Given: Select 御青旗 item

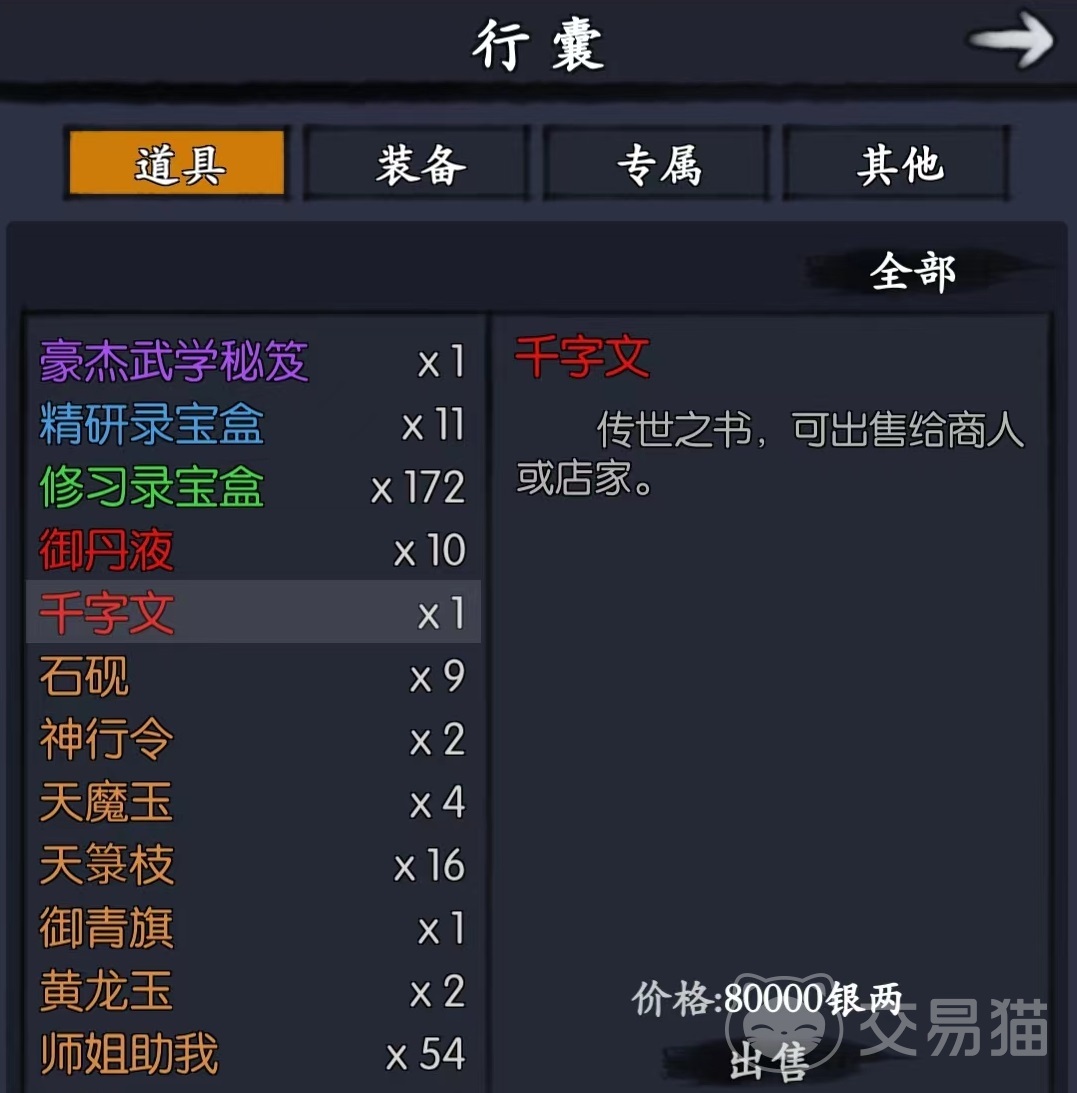Looking at the screenshot, I should 252,928.
